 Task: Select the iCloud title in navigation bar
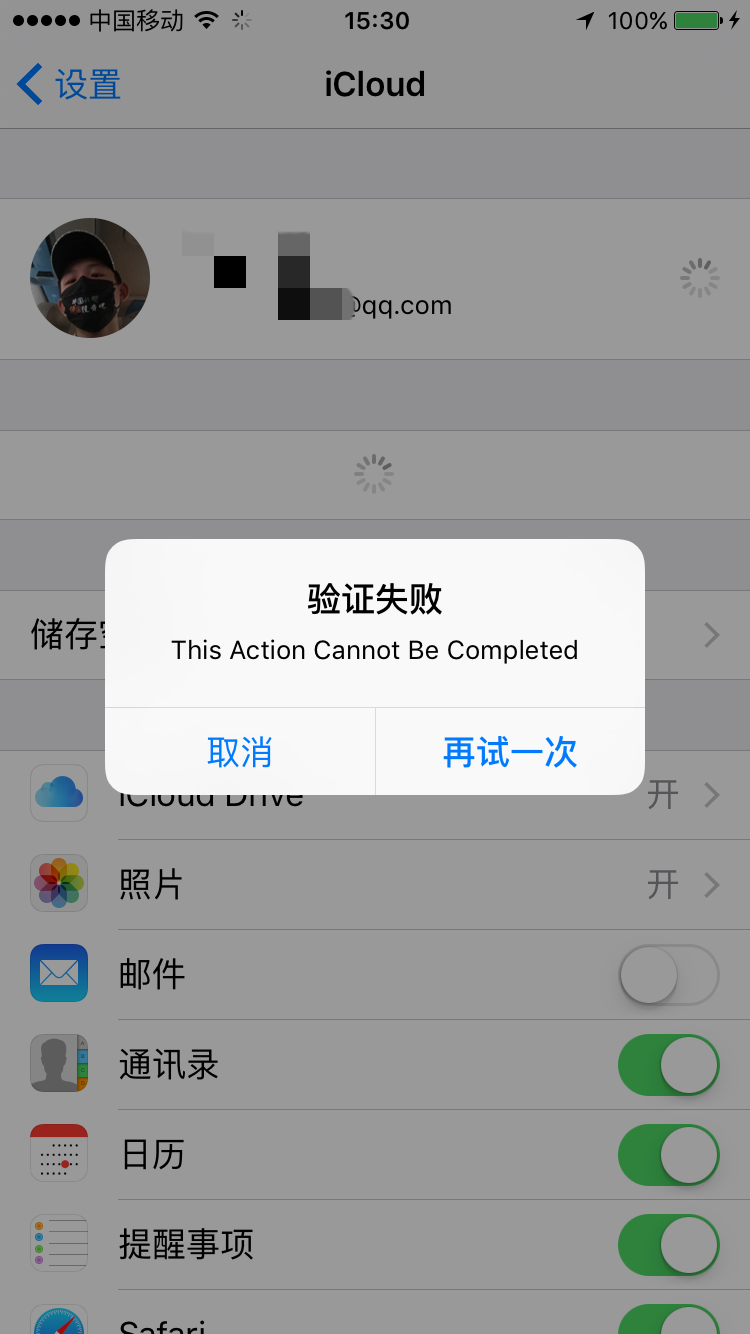[374, 84]
